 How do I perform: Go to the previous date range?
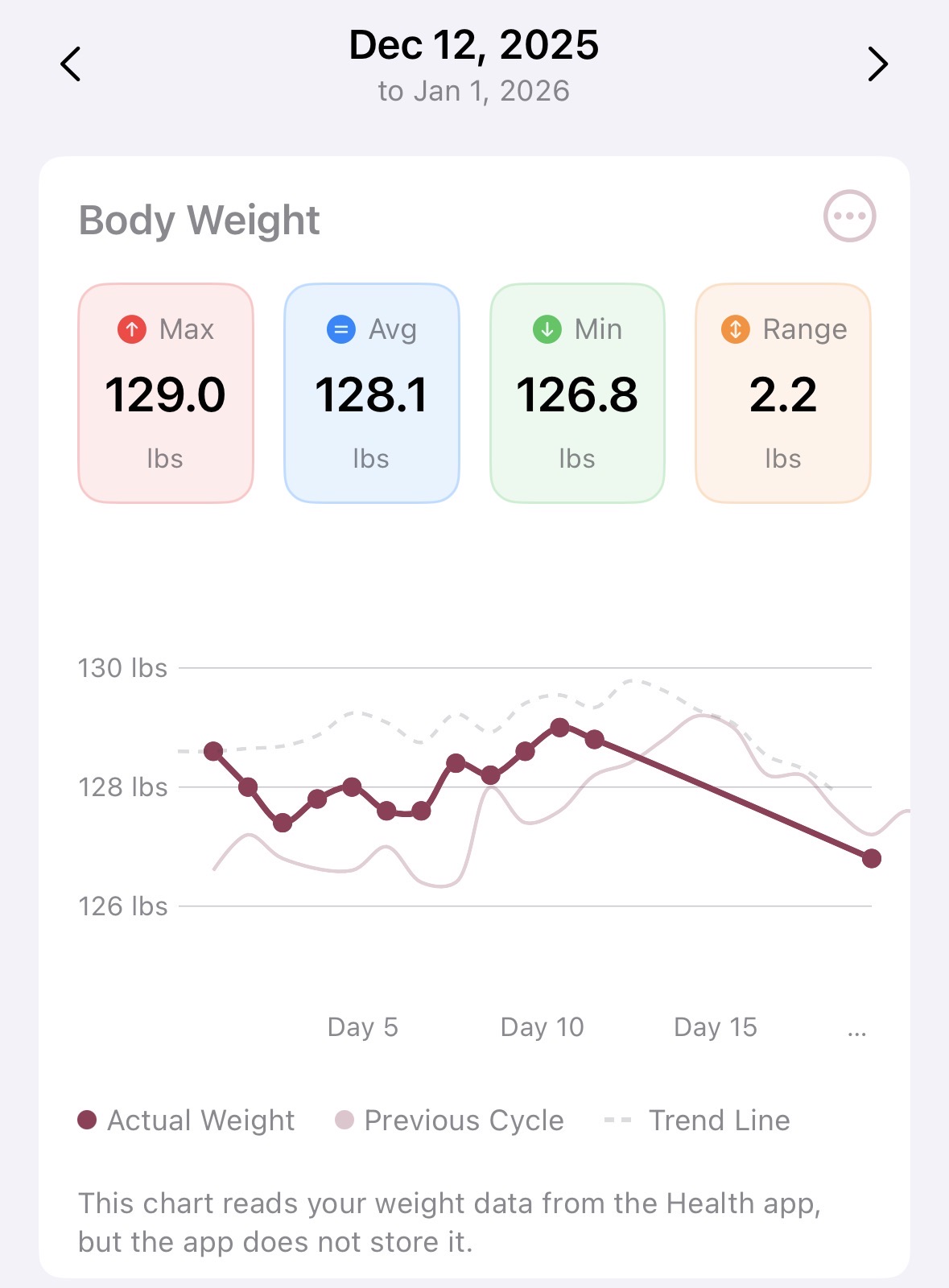71,64
